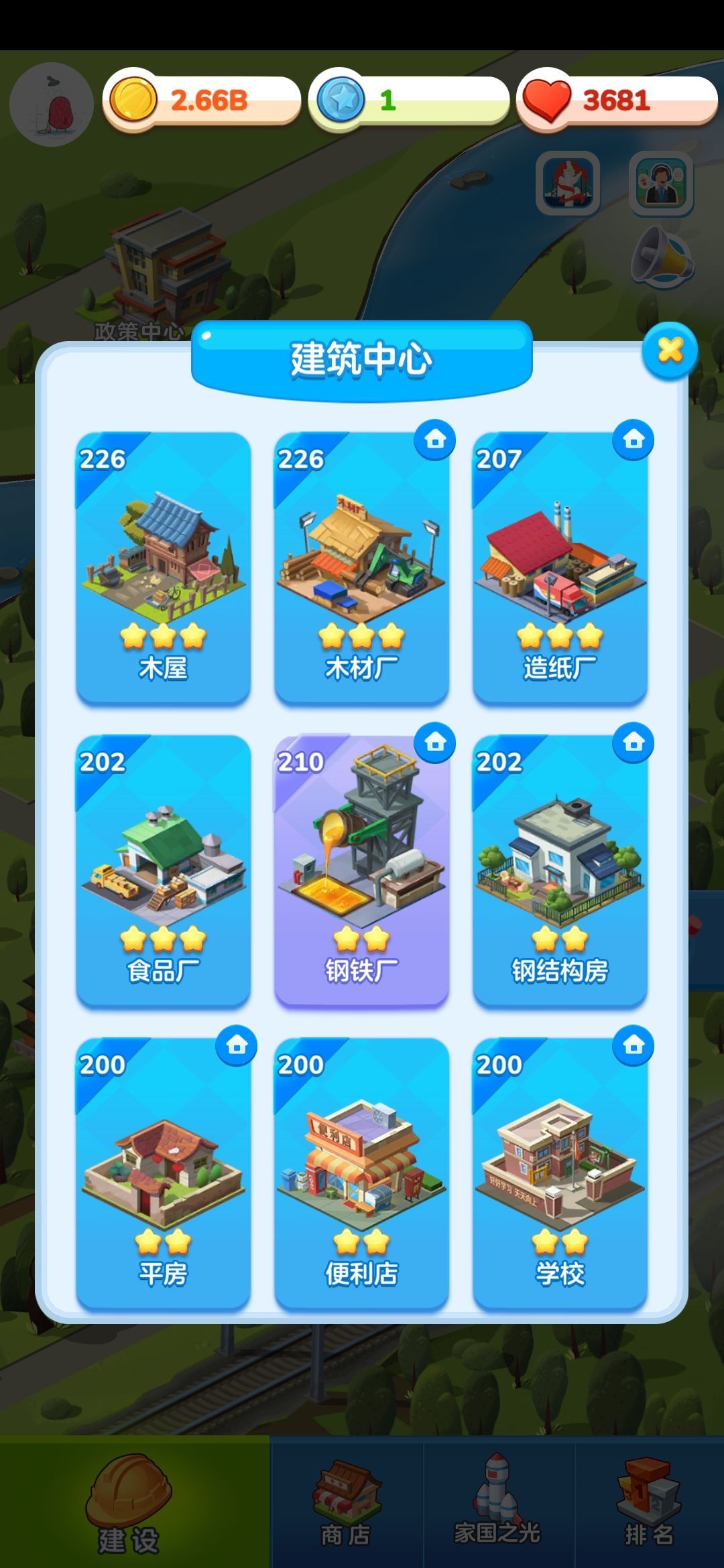Choose the 造纸厂 building card

point(560,567)
